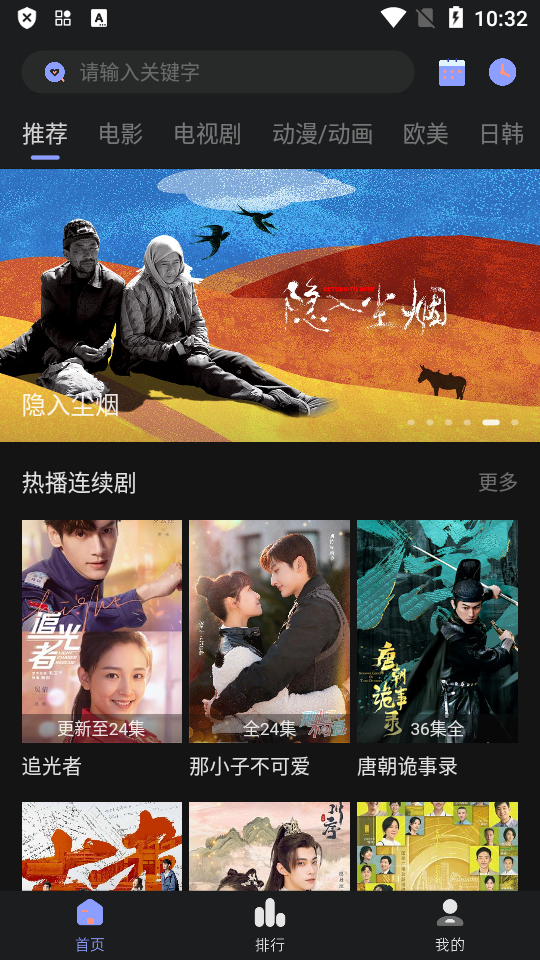Open the 隐入尘烟 banner

pos(270,305)
